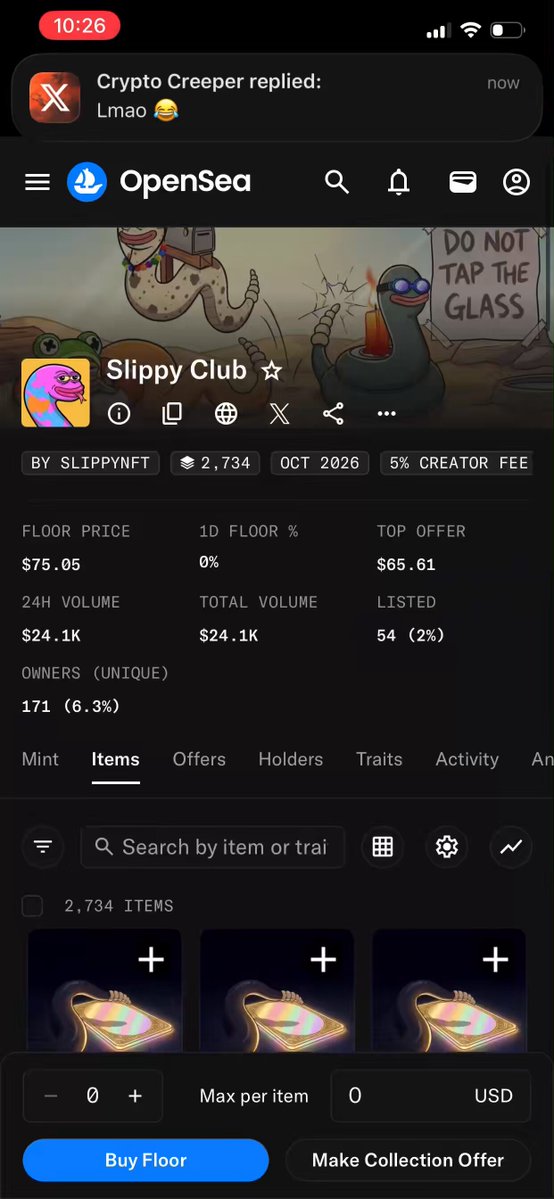554x1199 pixels.
Task: Open the hamburger menu
Action: tap(37, 182)
